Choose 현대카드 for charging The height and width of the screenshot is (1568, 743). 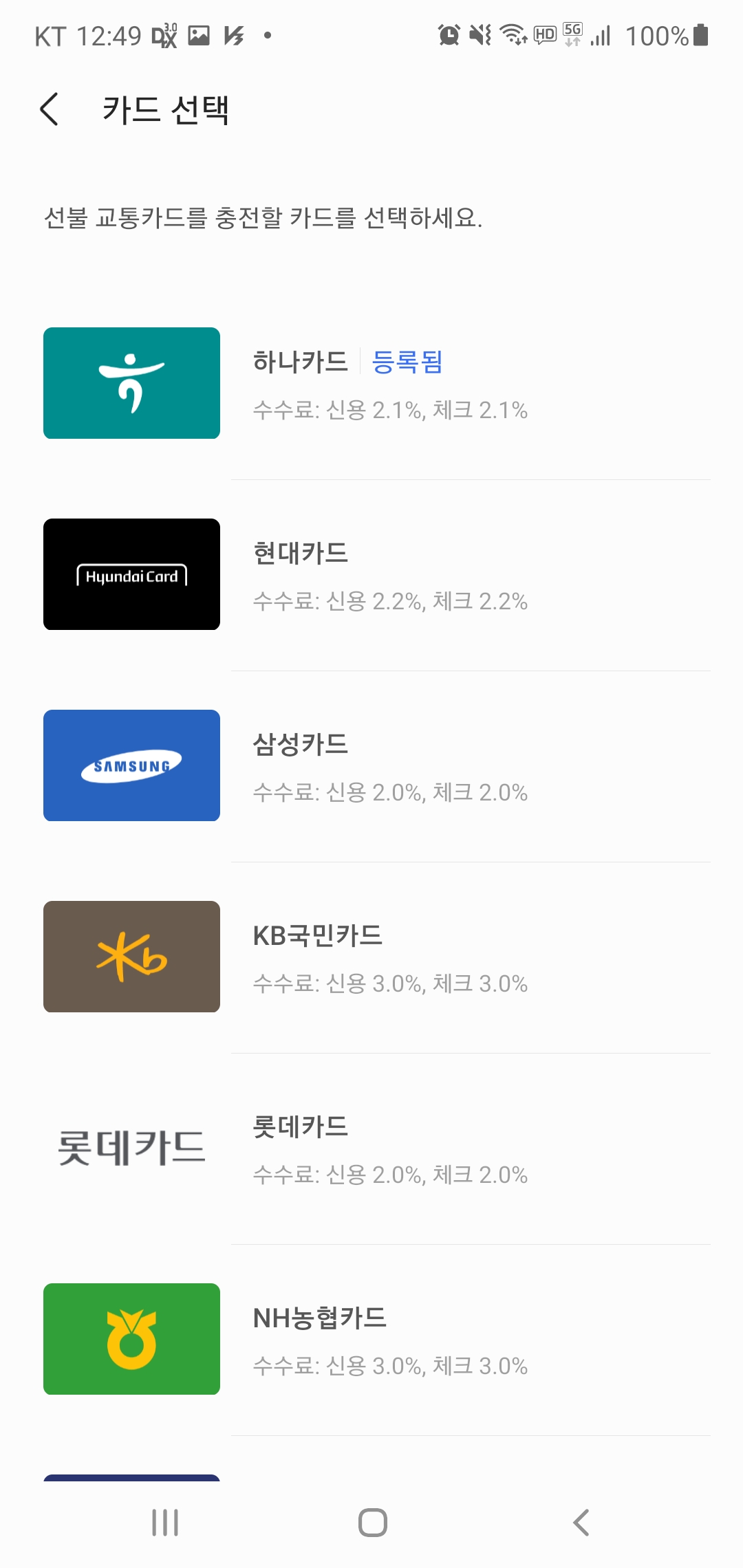(x=371, y=575)
